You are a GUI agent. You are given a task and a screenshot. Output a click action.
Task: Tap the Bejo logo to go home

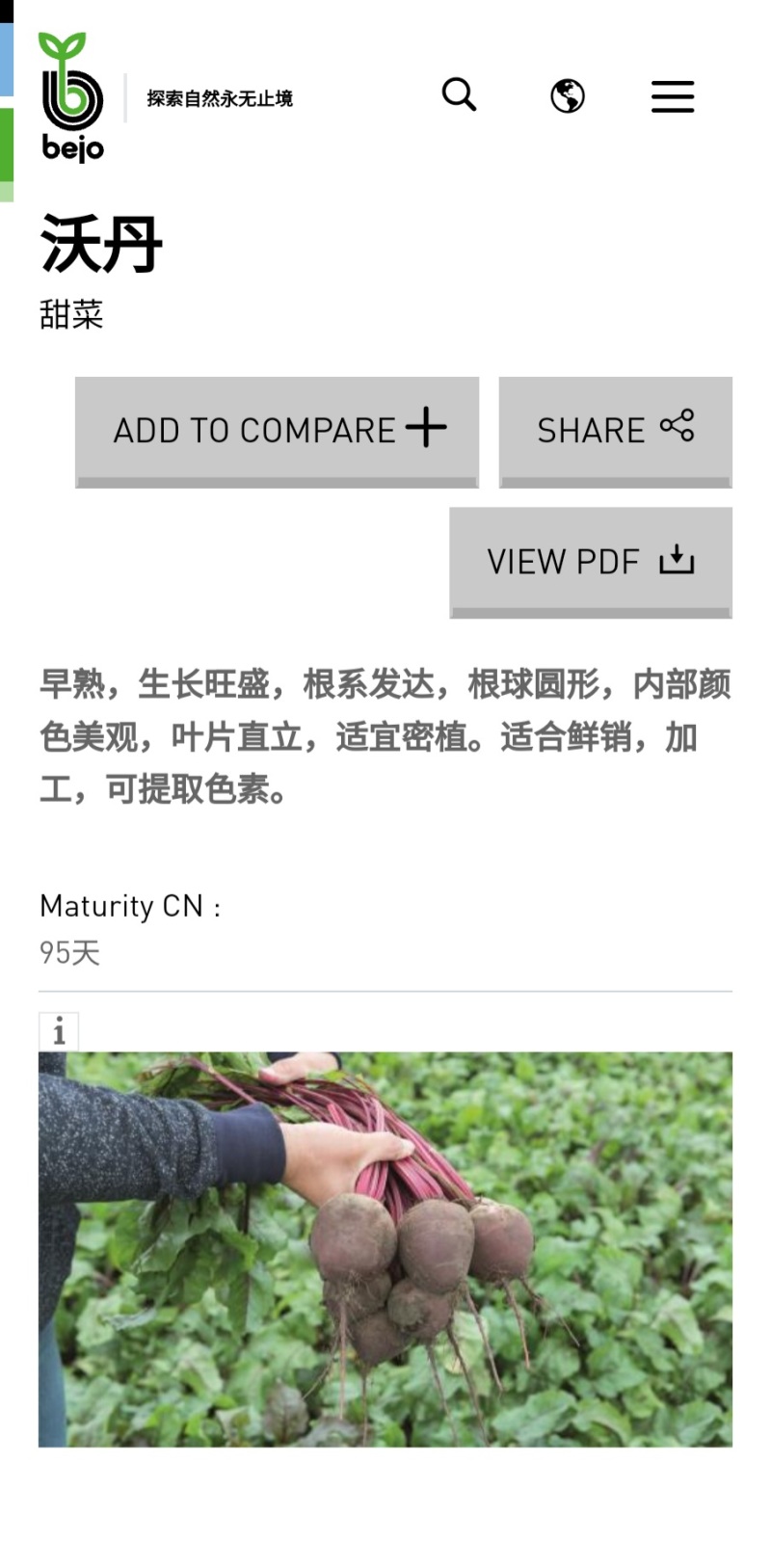pos(71,96)
